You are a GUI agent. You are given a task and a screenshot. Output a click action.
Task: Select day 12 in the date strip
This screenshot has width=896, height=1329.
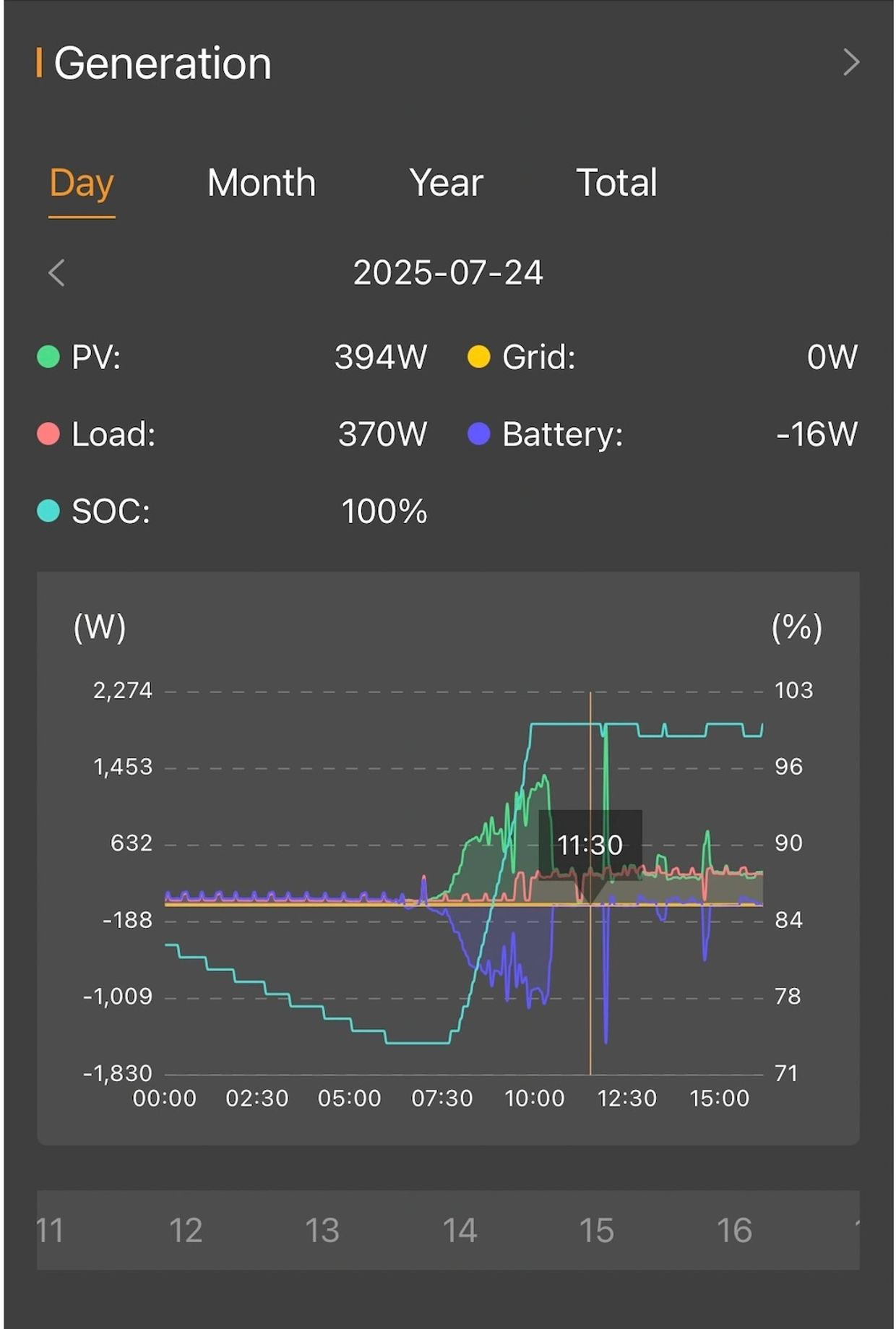186,1231
